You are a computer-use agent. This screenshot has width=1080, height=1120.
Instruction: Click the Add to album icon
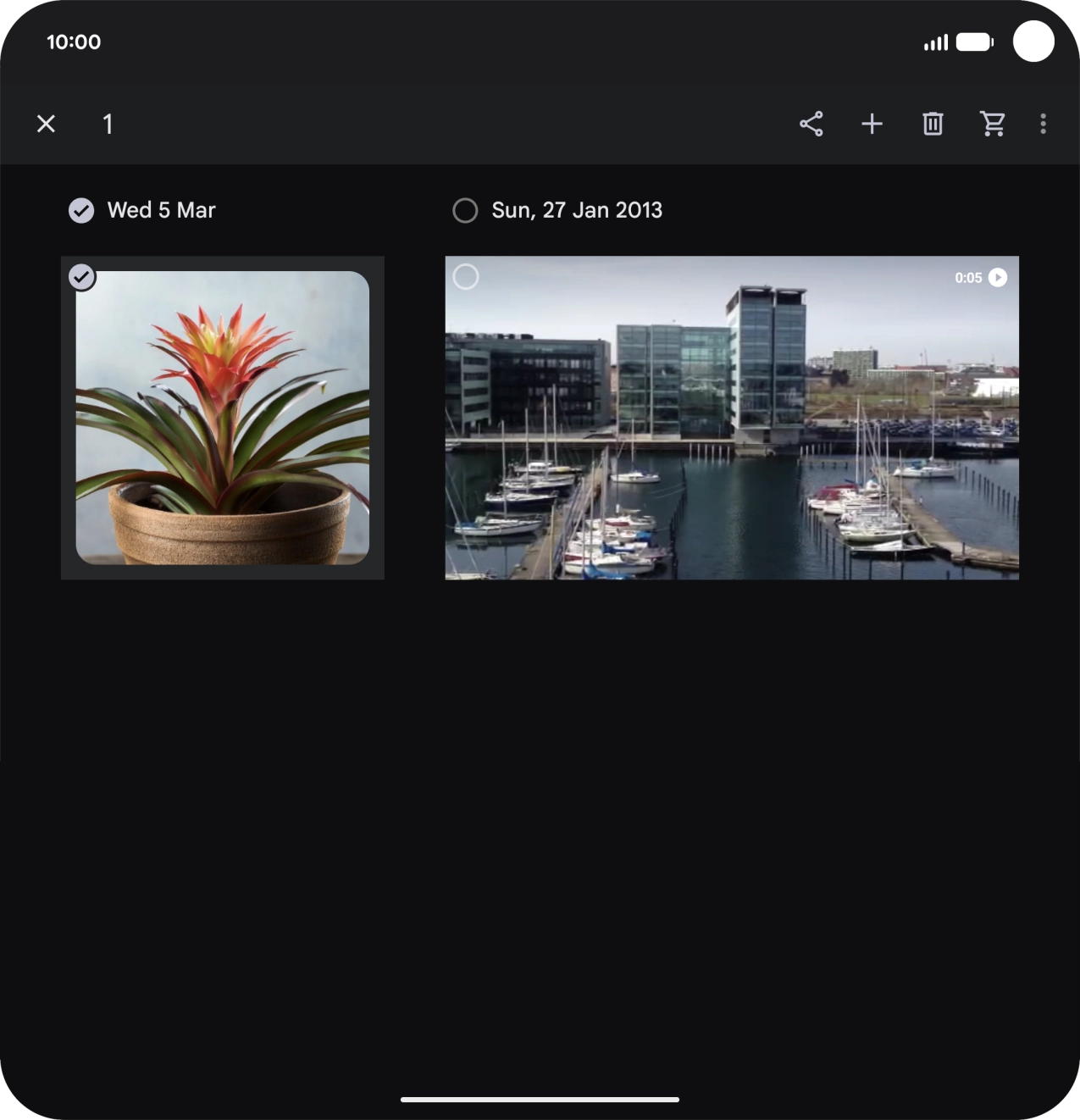tap(872, 124)
